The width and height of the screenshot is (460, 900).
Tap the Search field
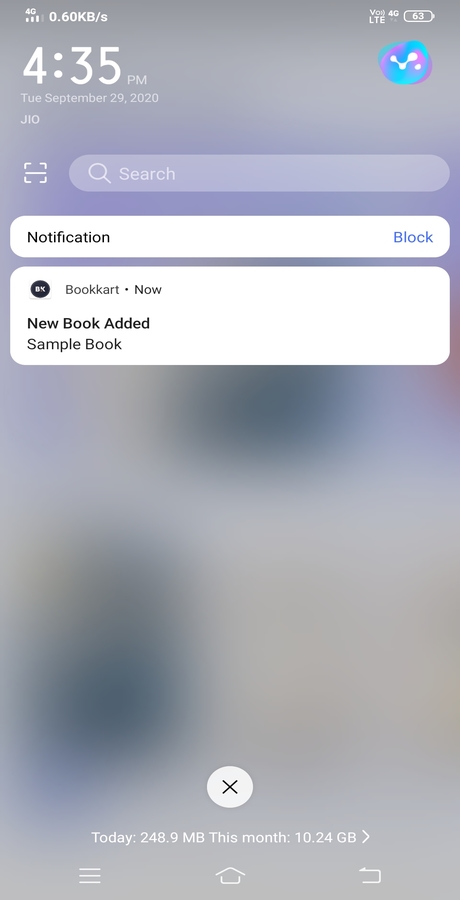pyautogui.click(x=259, y=173)
